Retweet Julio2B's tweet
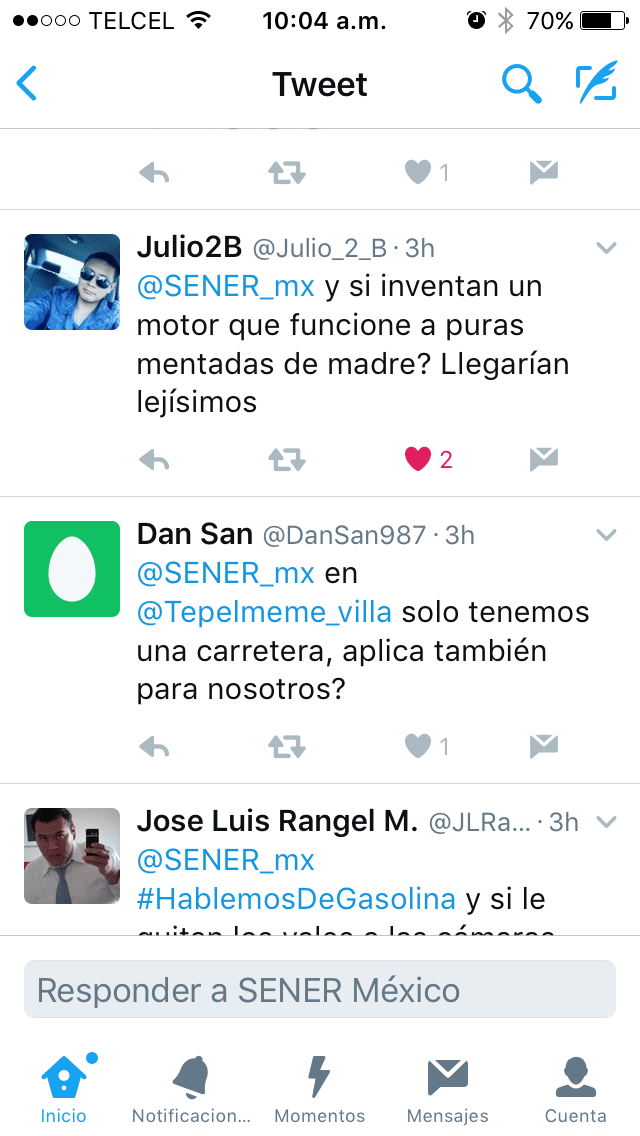Image resolution: width=640 pixels, height=1136 pixels. coord(287,460)
